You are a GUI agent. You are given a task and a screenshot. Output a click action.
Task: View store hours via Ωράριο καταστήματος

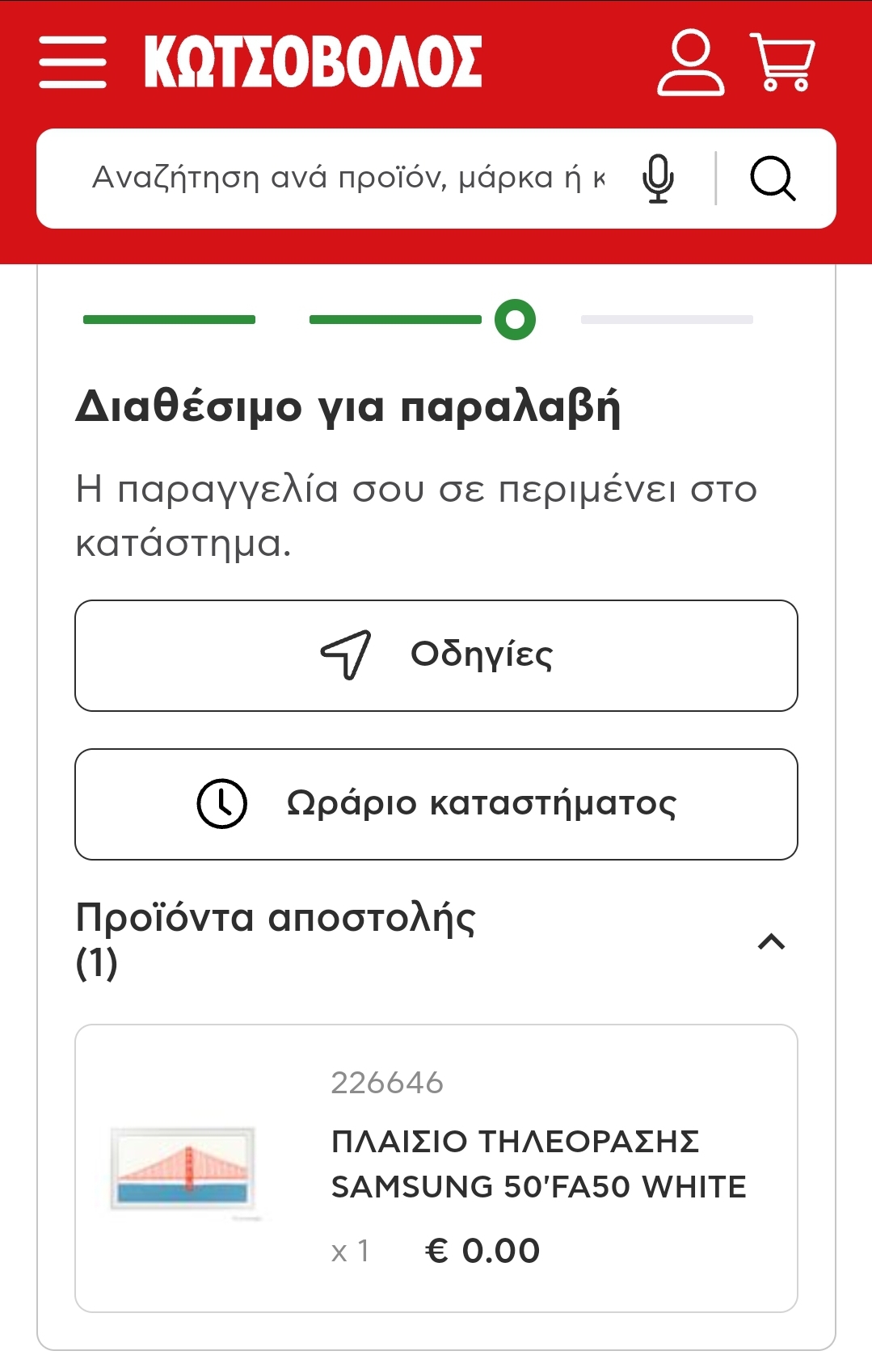coord(436,804)
